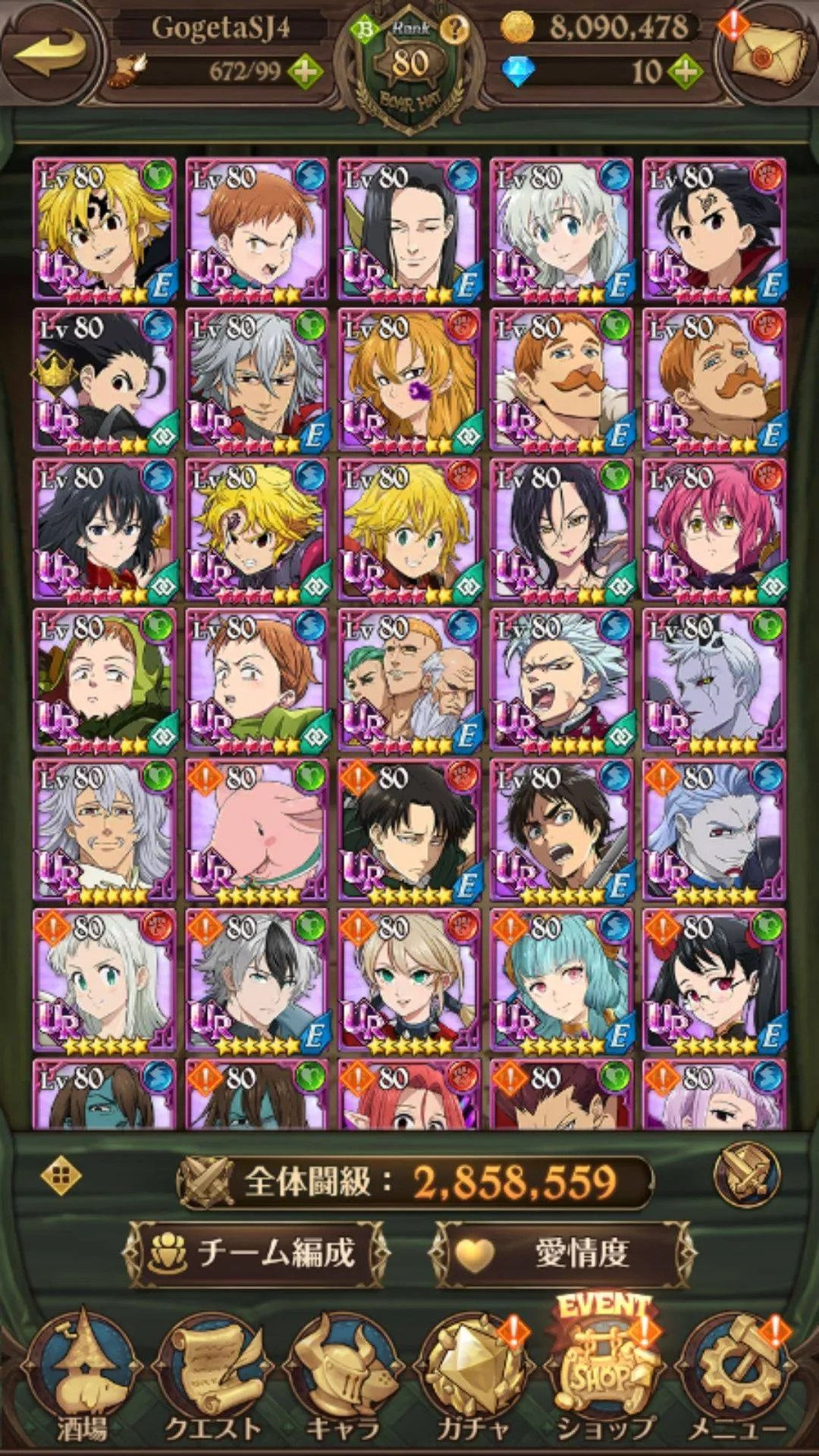The width and height of the screenshot is (819, 1456).
Task: Select the pink pig Hawk character
Action: click(256, 830)
